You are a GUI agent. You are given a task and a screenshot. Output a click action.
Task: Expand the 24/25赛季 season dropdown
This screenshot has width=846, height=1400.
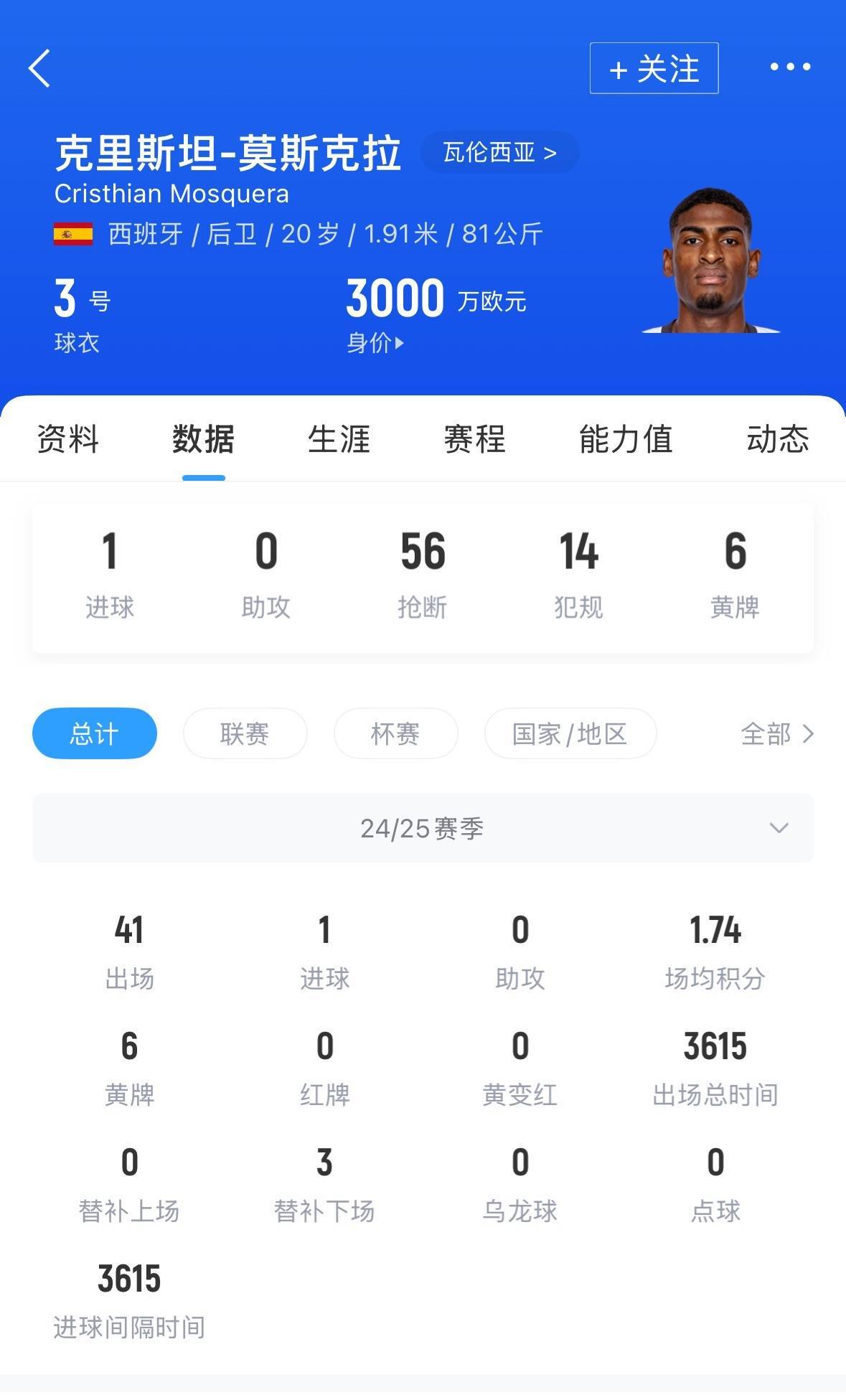423,828
